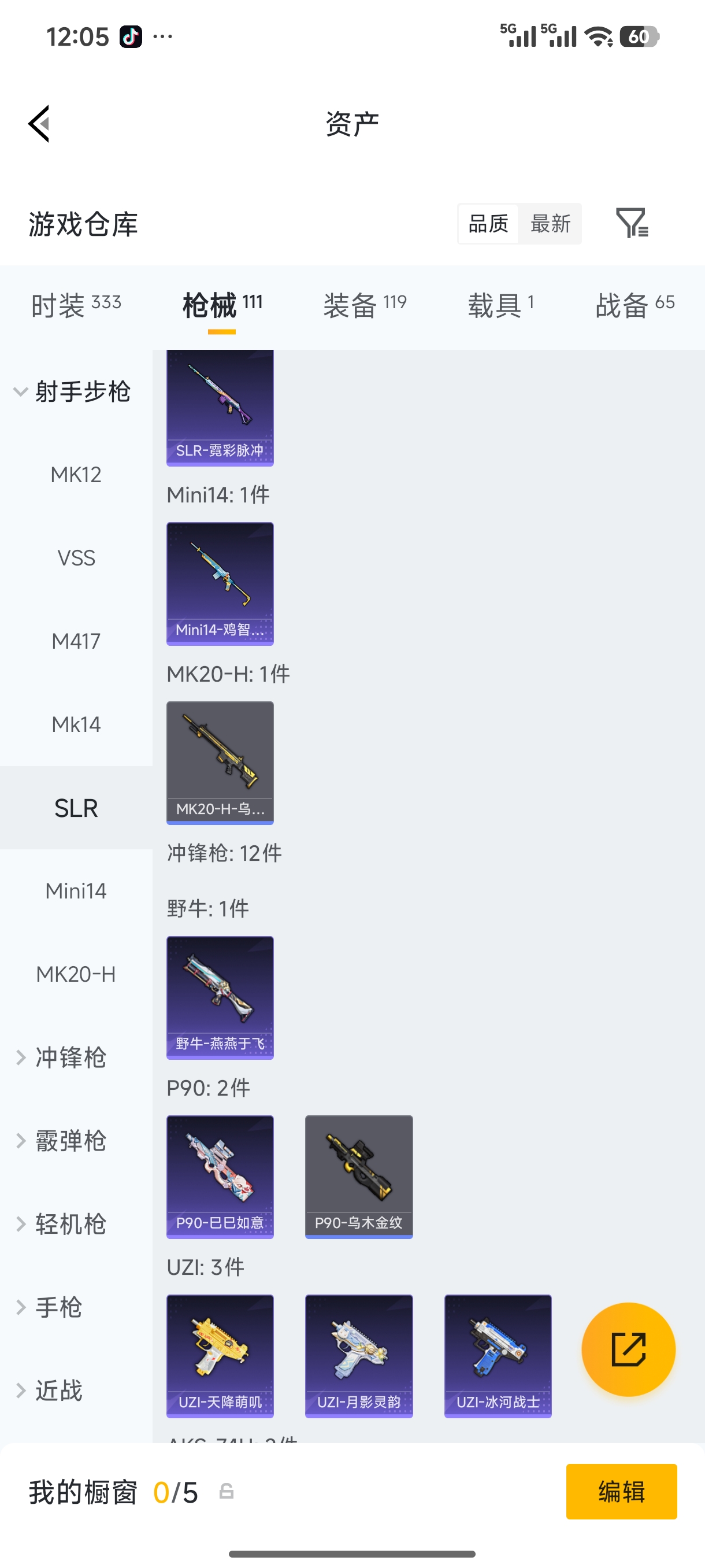
Task: Tap the 编辑 button for 我的橱窗
Action: [x=621, y=1491]
